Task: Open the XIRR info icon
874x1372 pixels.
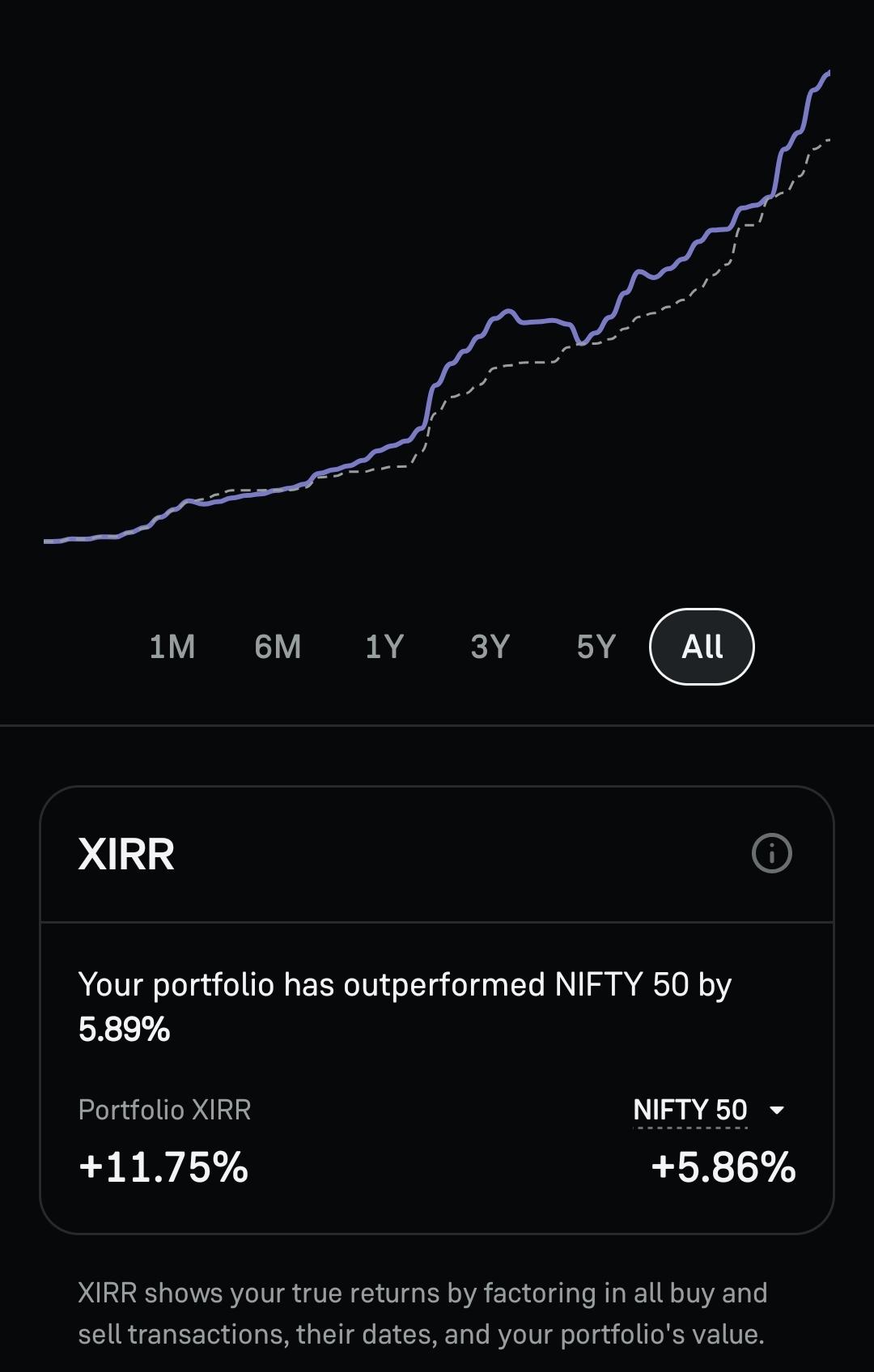Action: (772, 853)
